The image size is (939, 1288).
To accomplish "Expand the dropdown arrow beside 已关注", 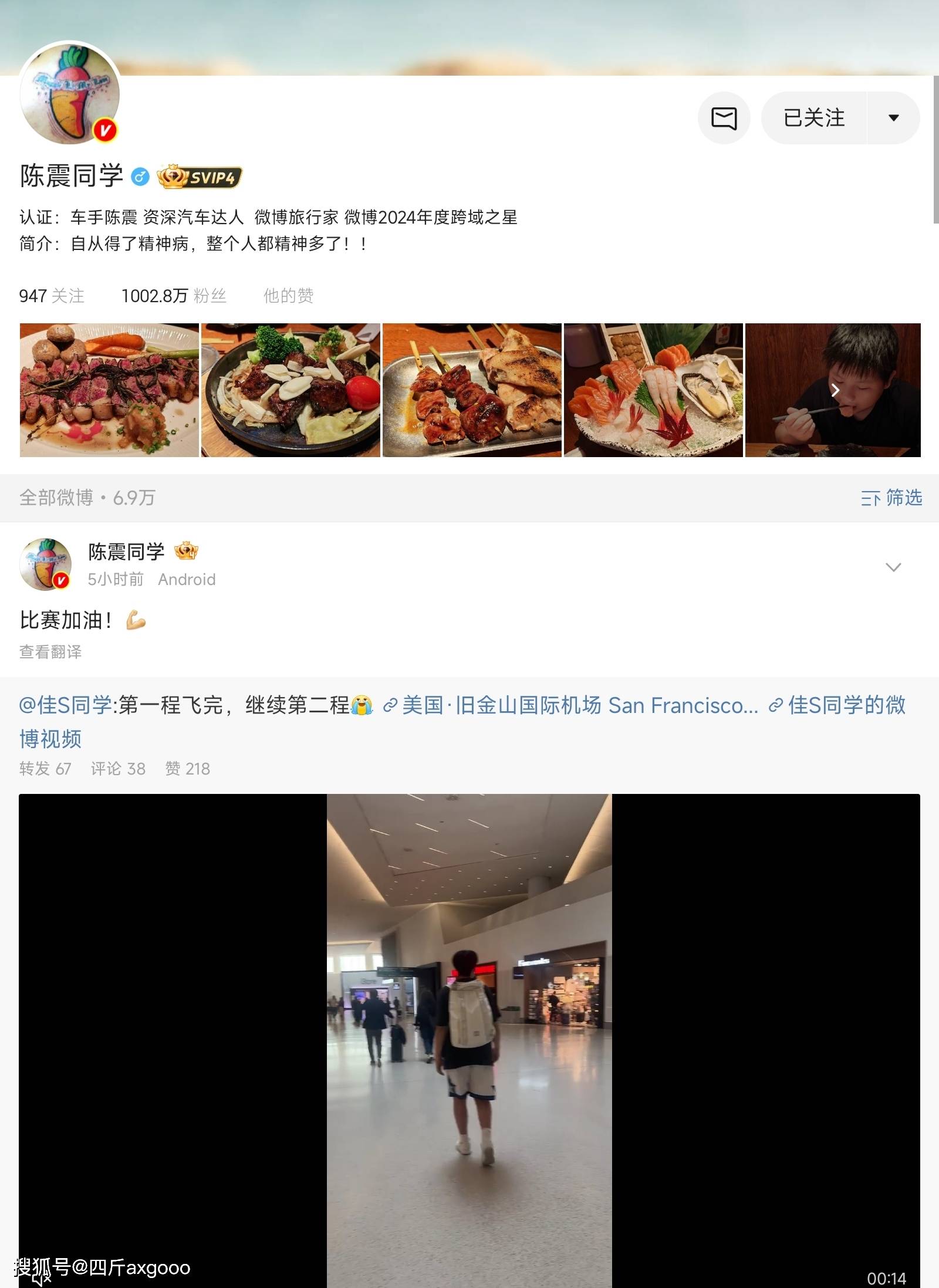I will (x=893, y=118).
